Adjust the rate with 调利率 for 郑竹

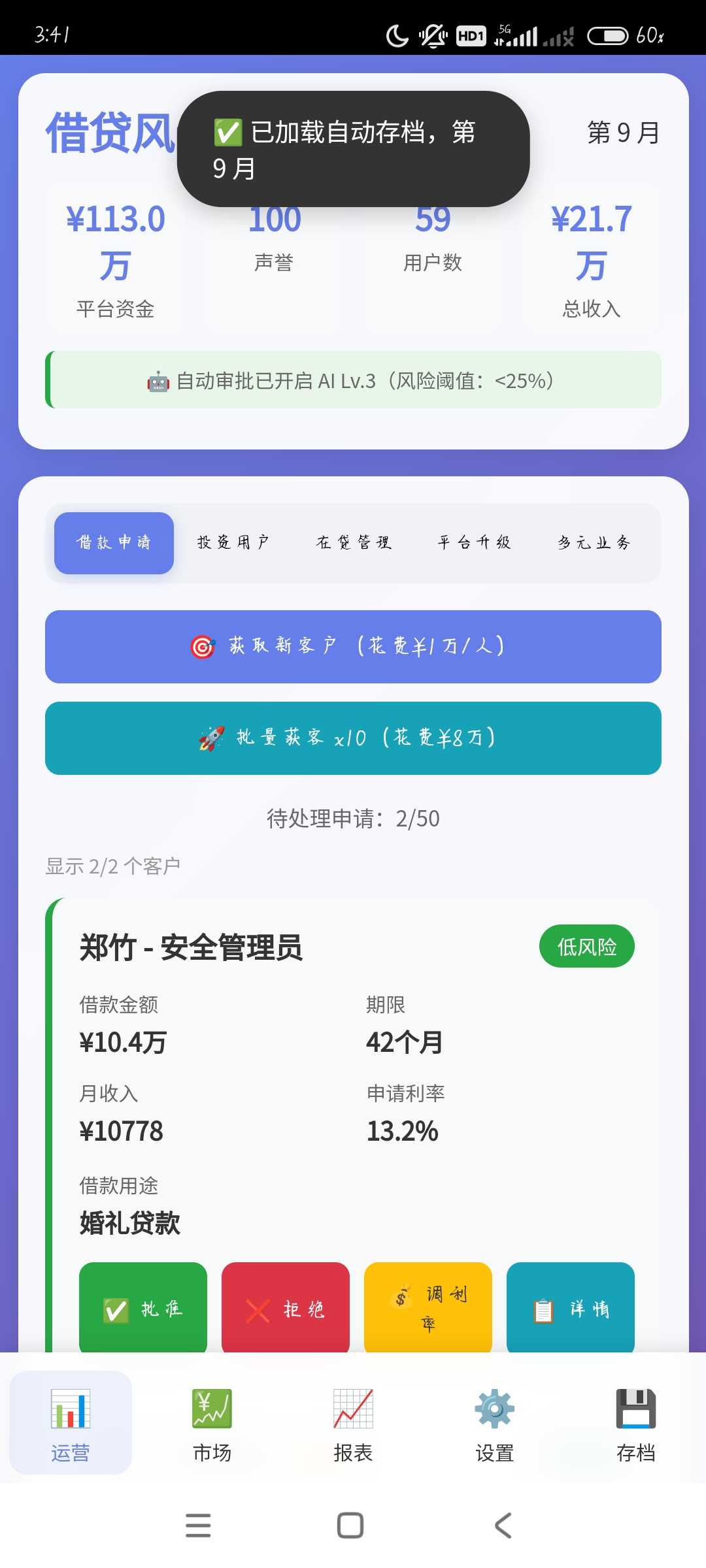pos(428,1308)
